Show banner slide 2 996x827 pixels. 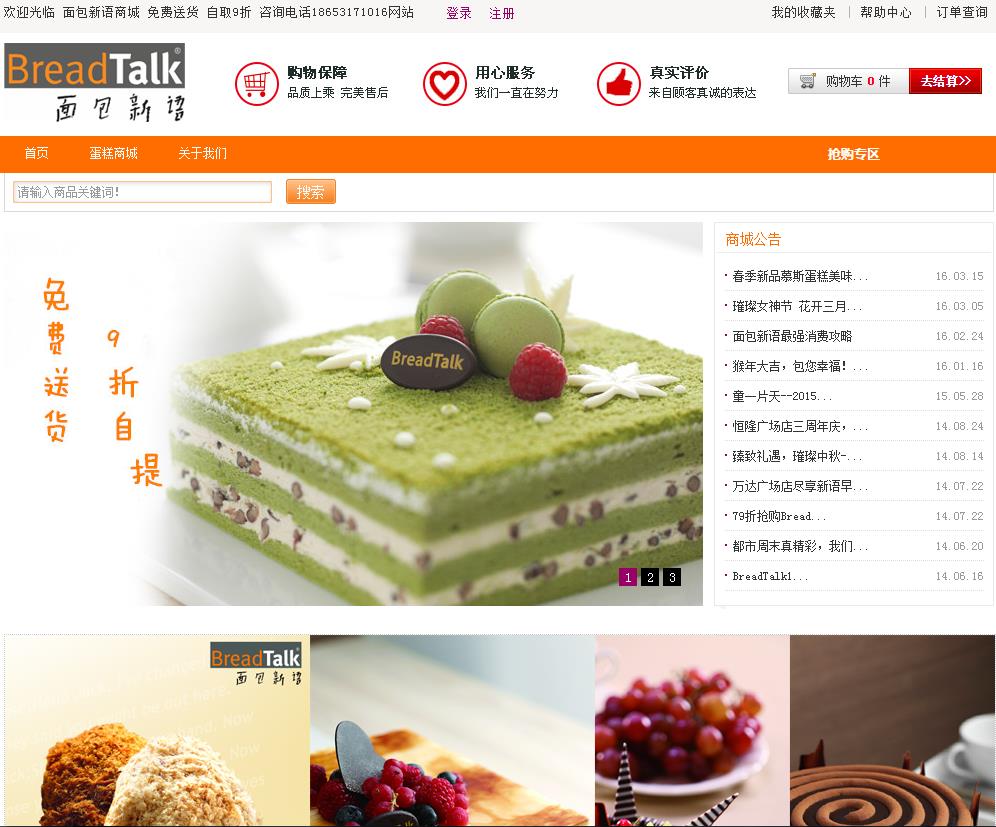coord(650,577)
